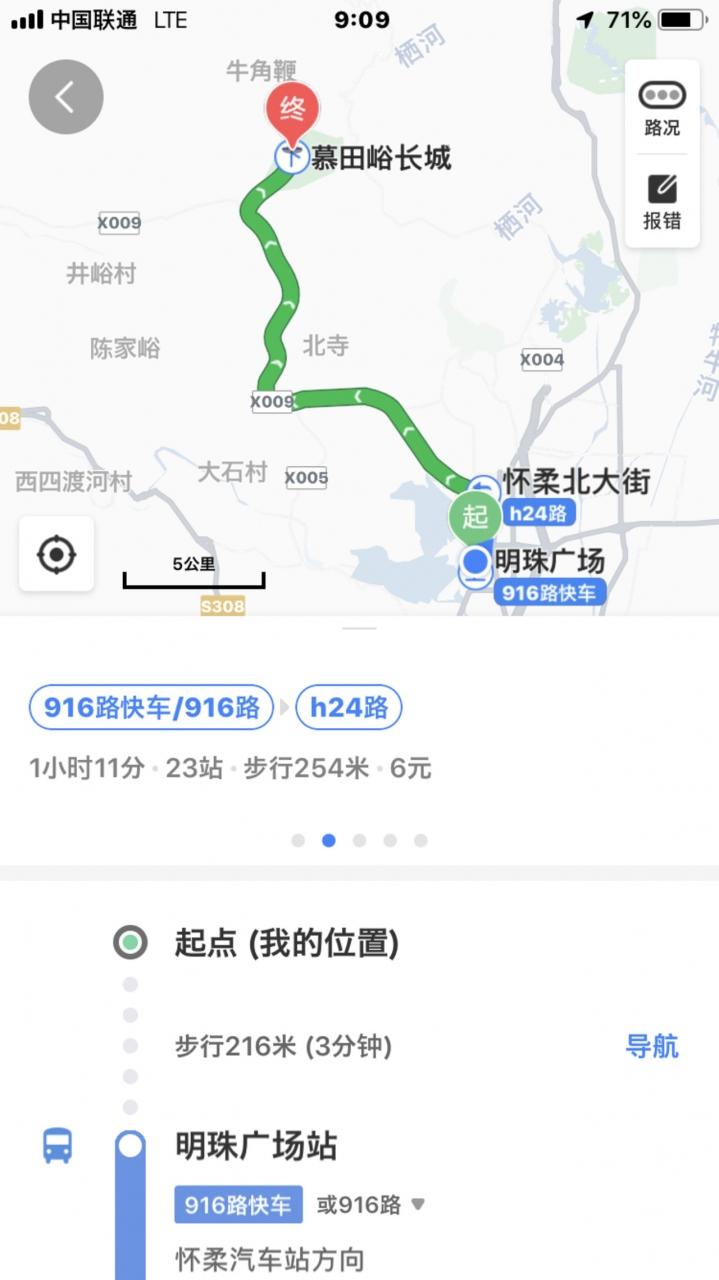This screenshot has height=1280, width=719.
Task: Toggle the 路况 traffic layer
Action: pyautogui.click(x=662, y=109)
